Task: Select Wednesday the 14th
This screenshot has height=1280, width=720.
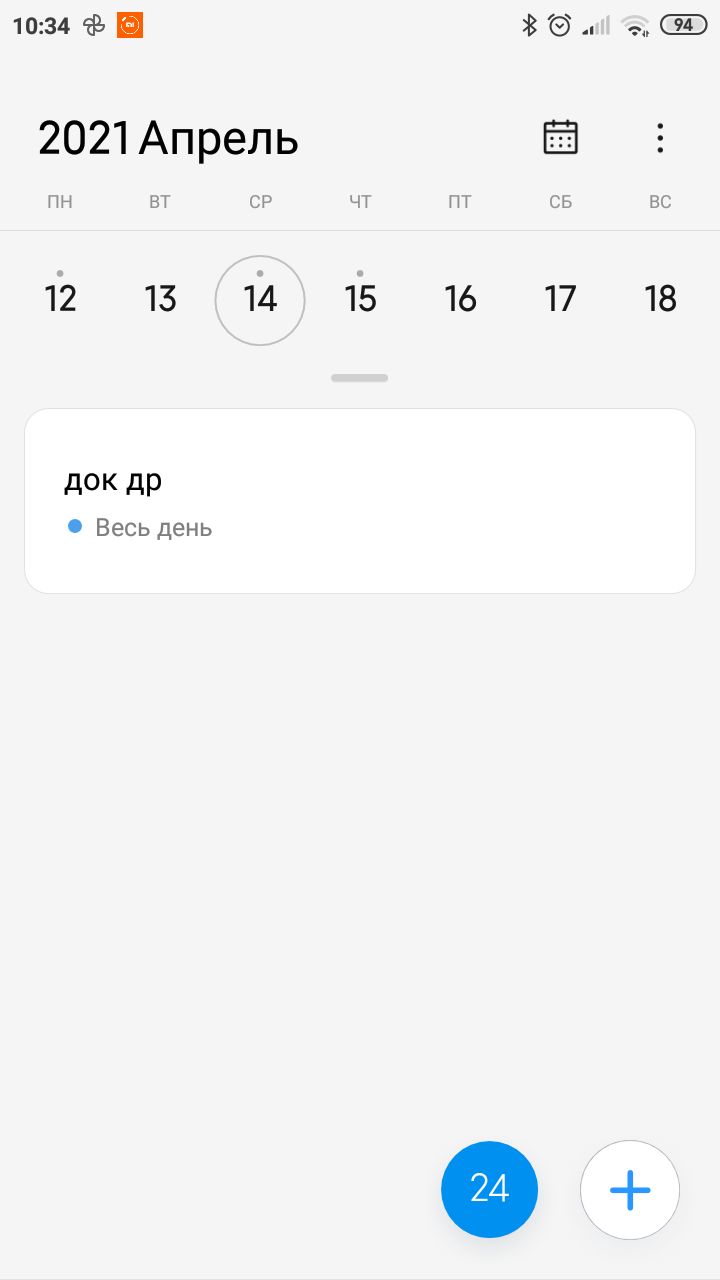Action: point(260,300)
